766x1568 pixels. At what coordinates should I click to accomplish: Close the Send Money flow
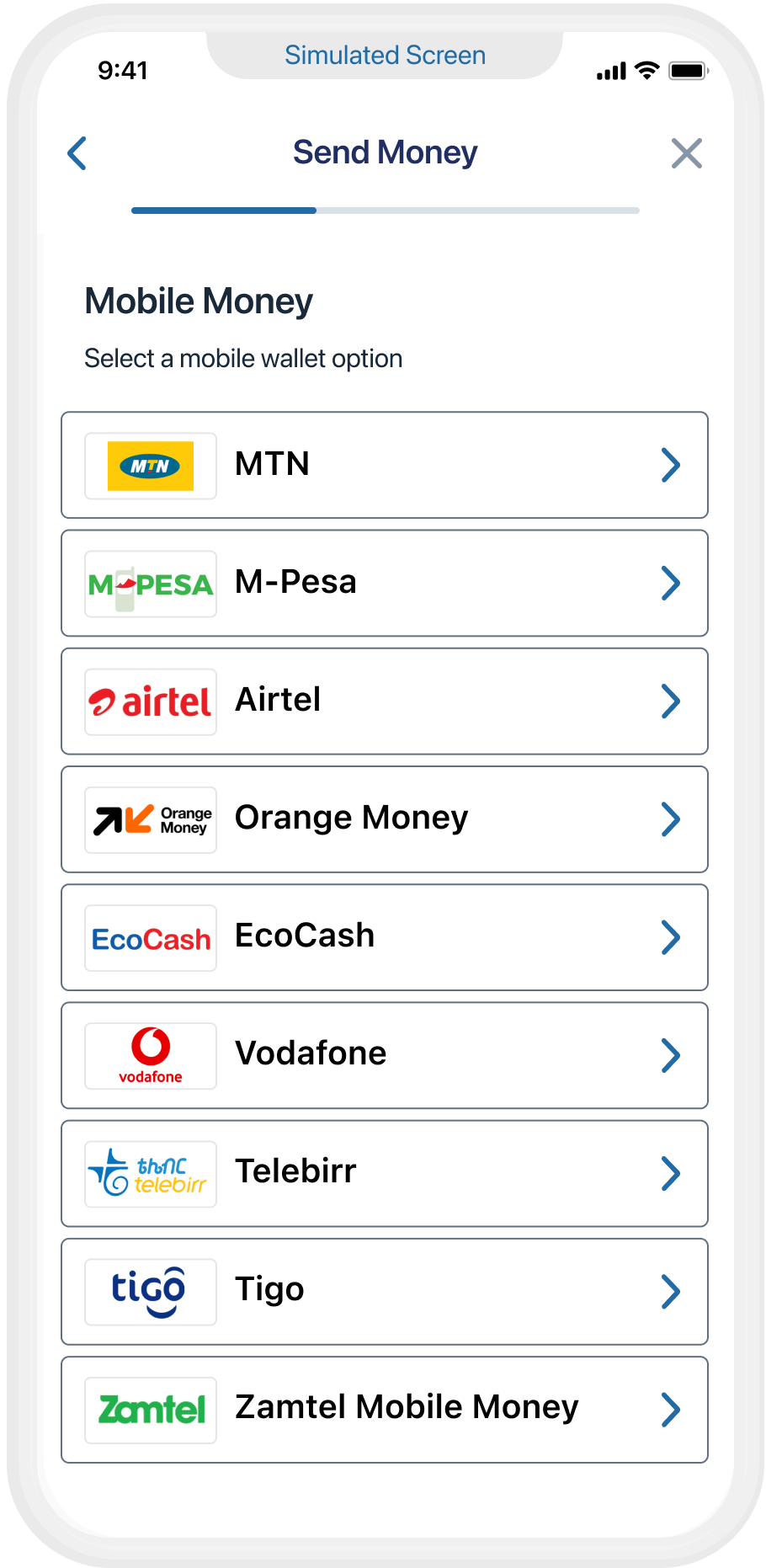coord(686,153)
